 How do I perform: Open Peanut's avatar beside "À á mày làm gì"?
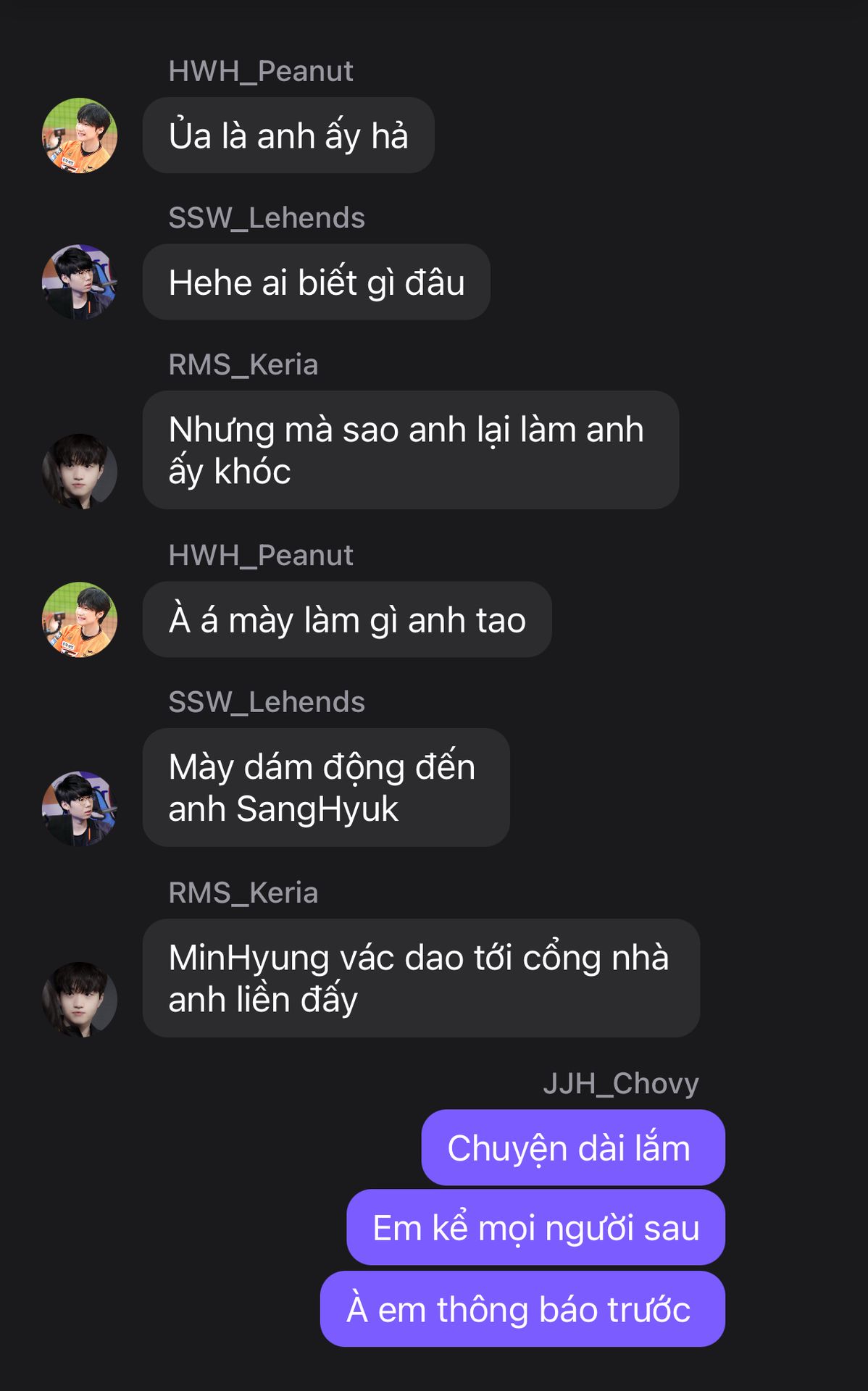click(80, 619)
